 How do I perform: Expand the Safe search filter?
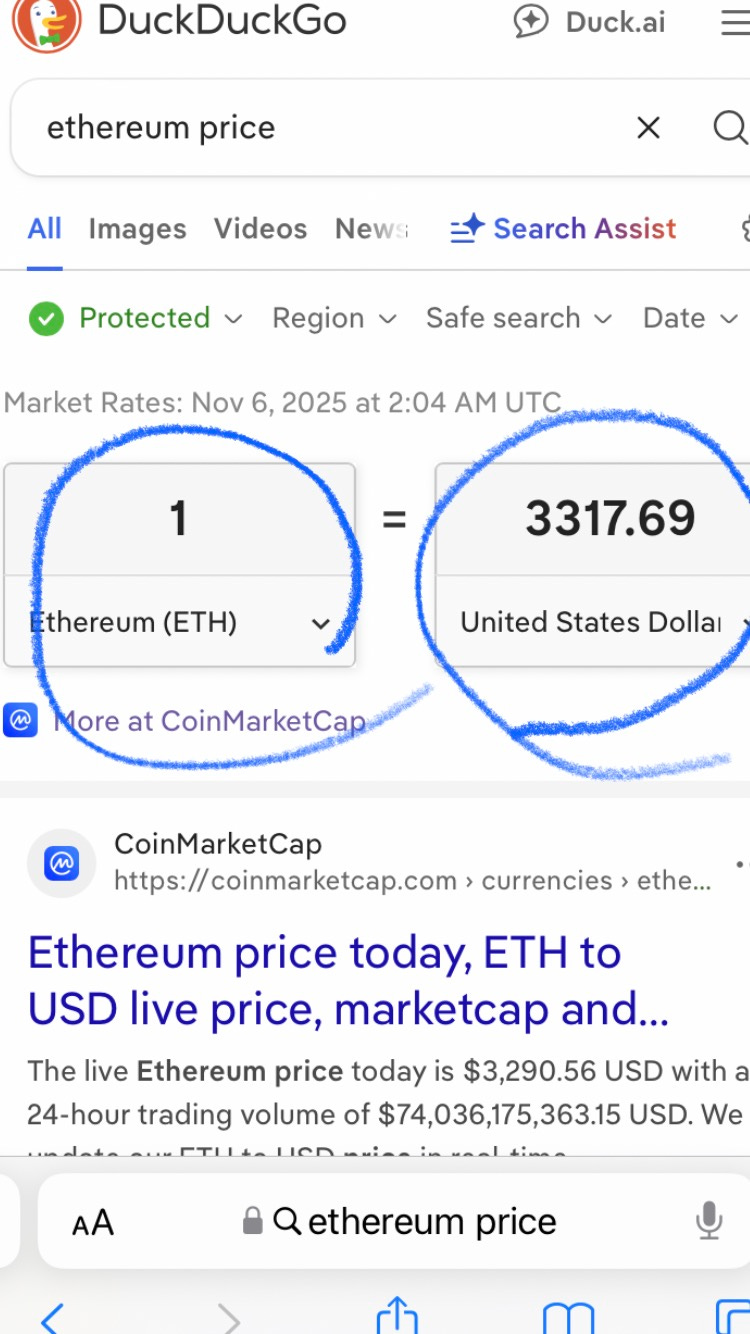coord(518,318)
